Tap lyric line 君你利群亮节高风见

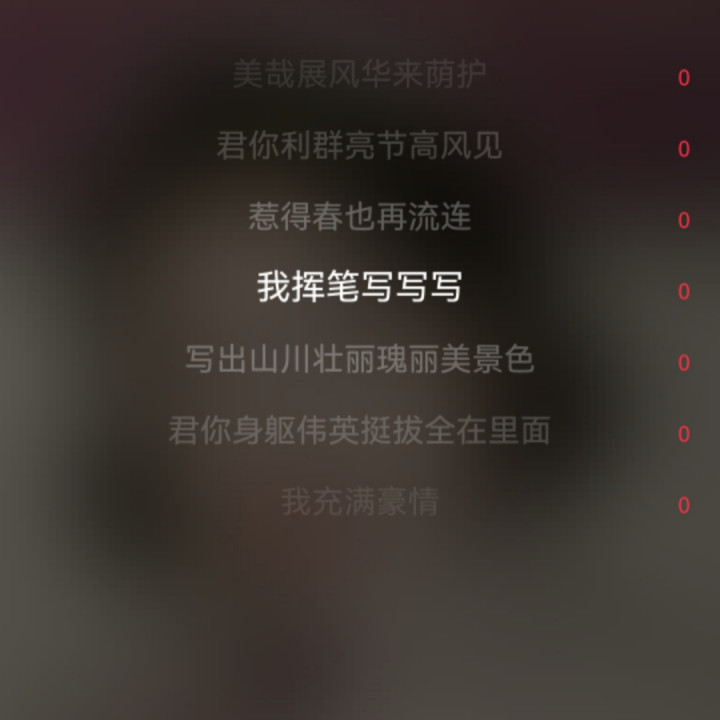click(x=359, y=146)
